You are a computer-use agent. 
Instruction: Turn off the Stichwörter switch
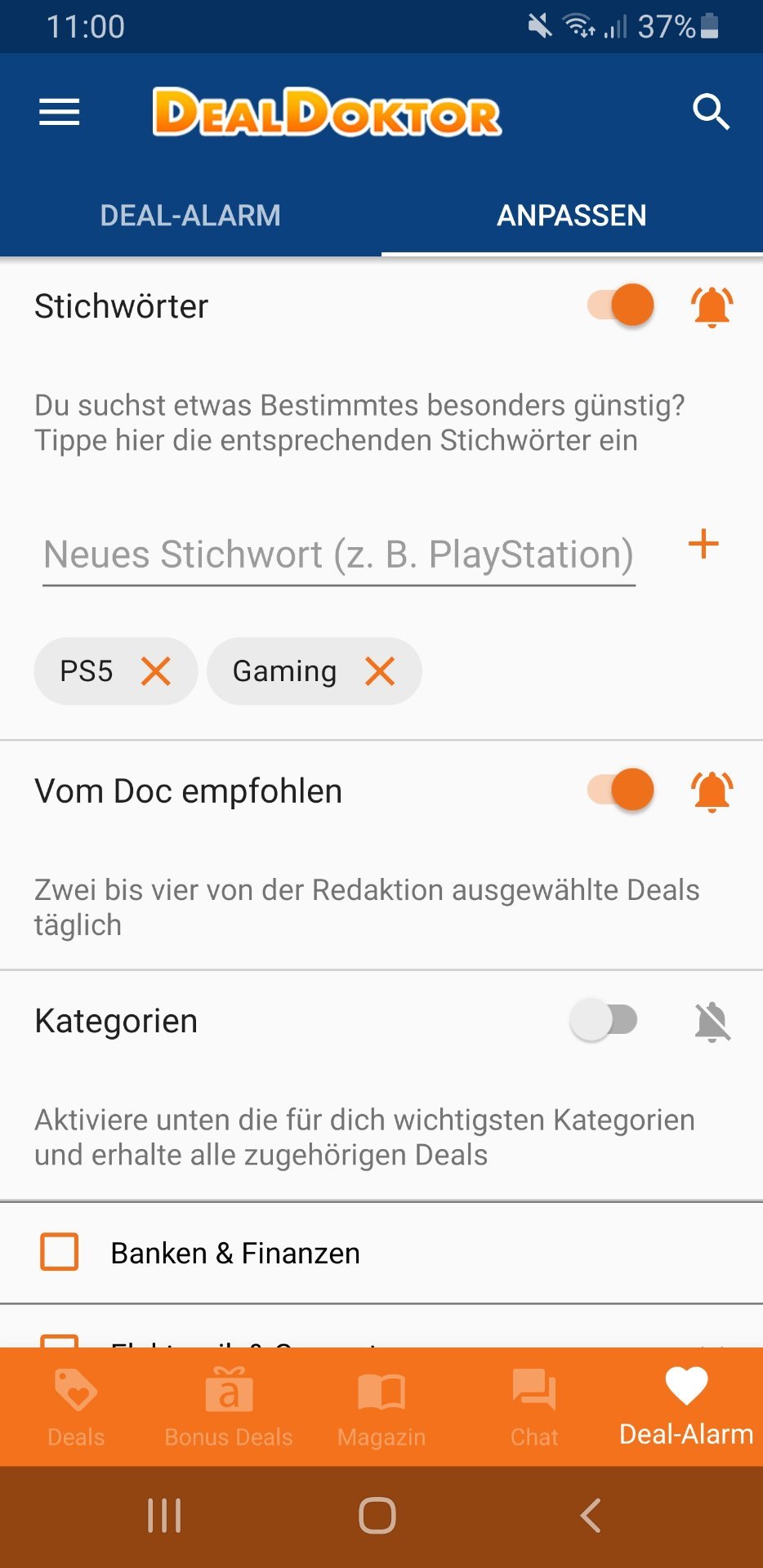point(621,305)
